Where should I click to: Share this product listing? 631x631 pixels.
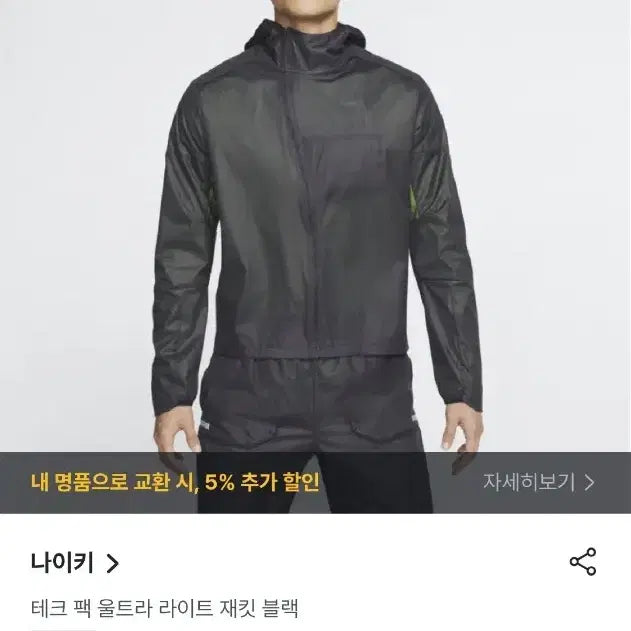coord(583,562)
